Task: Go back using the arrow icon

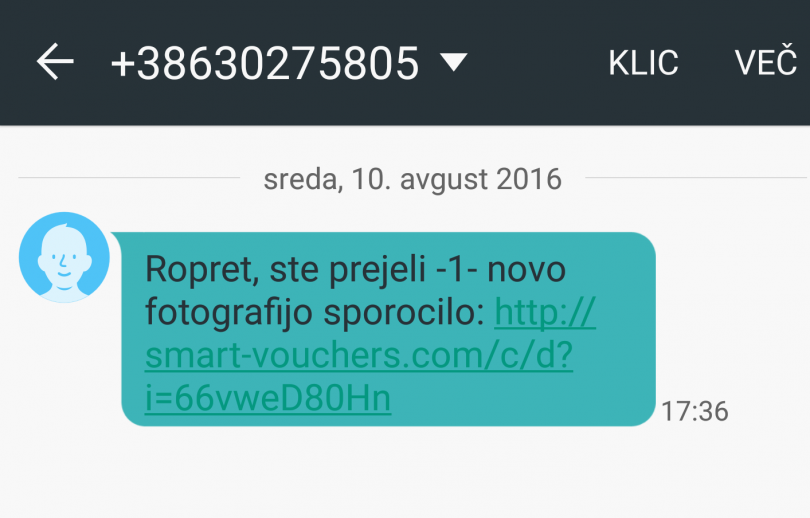Action: click(x=56, y=63)
